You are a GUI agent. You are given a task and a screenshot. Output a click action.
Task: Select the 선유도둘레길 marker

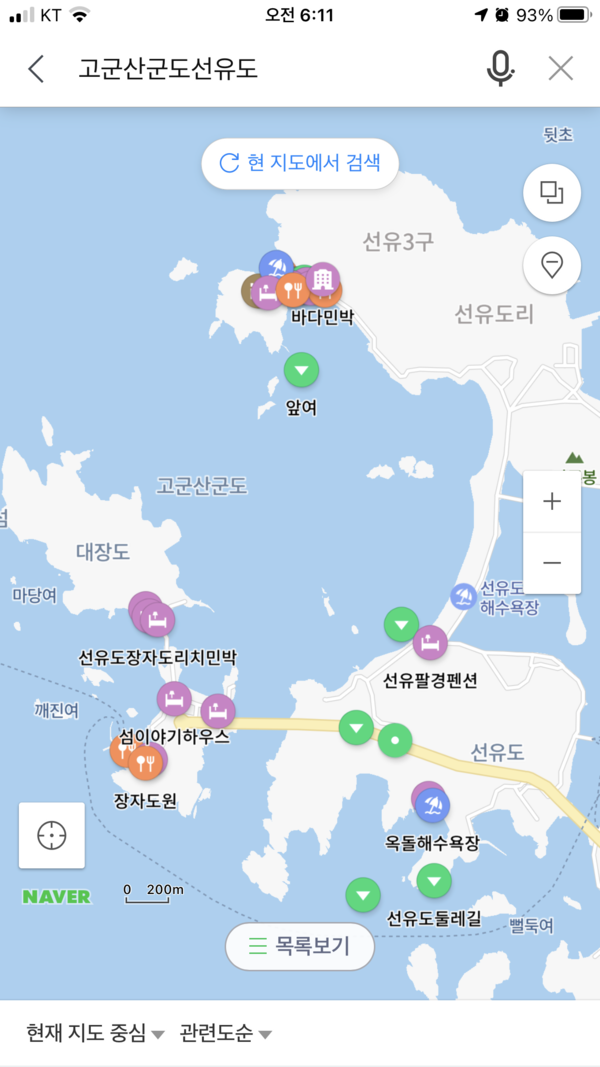point(434,882)
